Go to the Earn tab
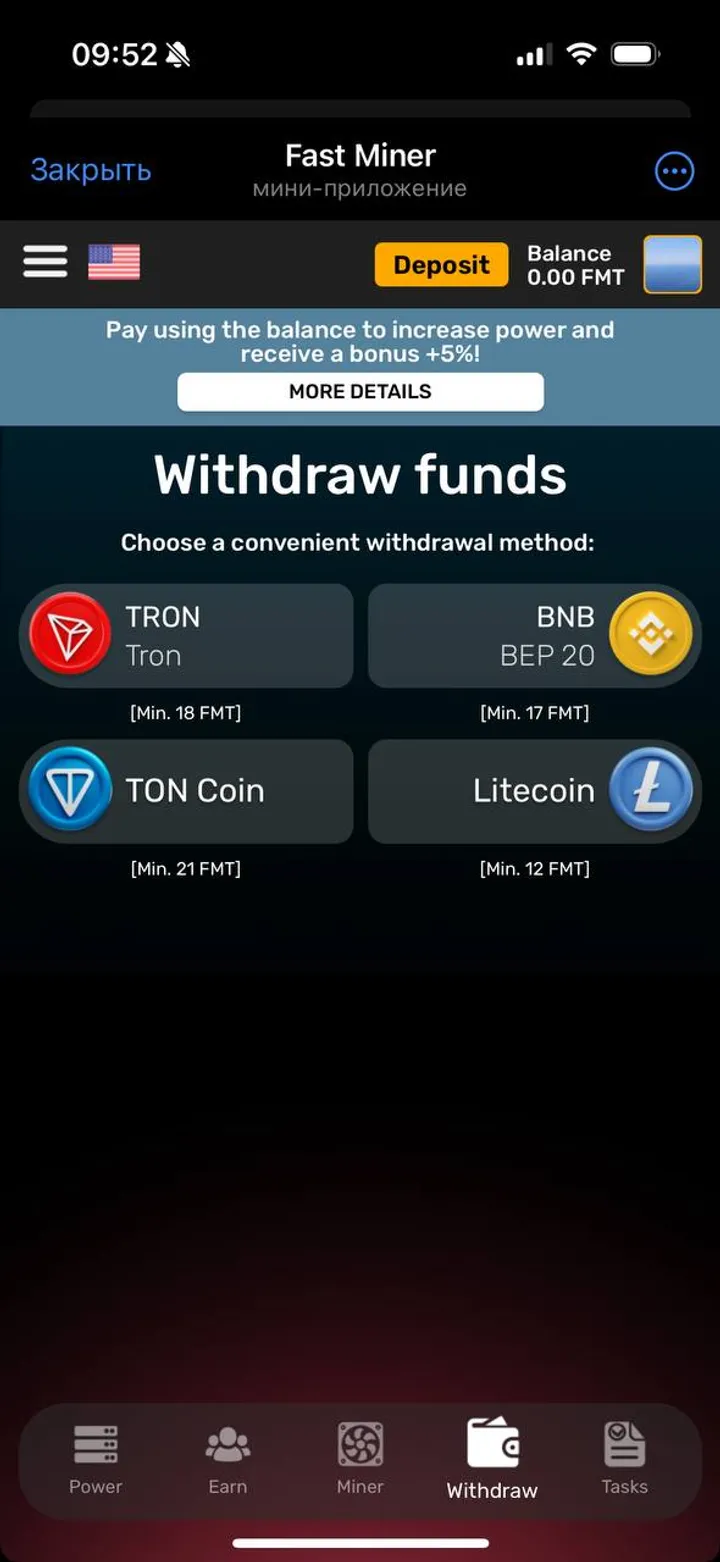This screenshot has height=1562, width=720. [228, 1460]
